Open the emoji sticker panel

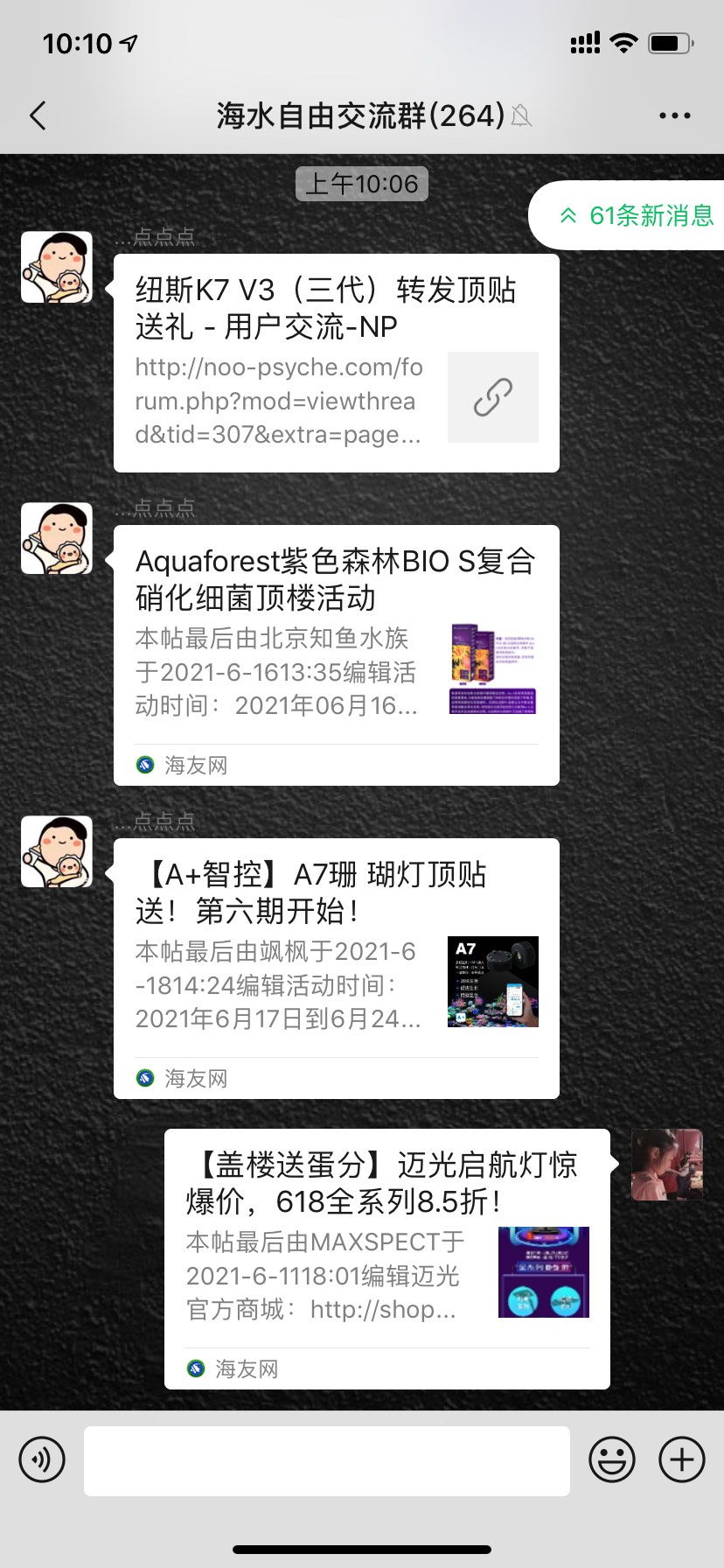pyautogui.click(x=611, y=1459)
